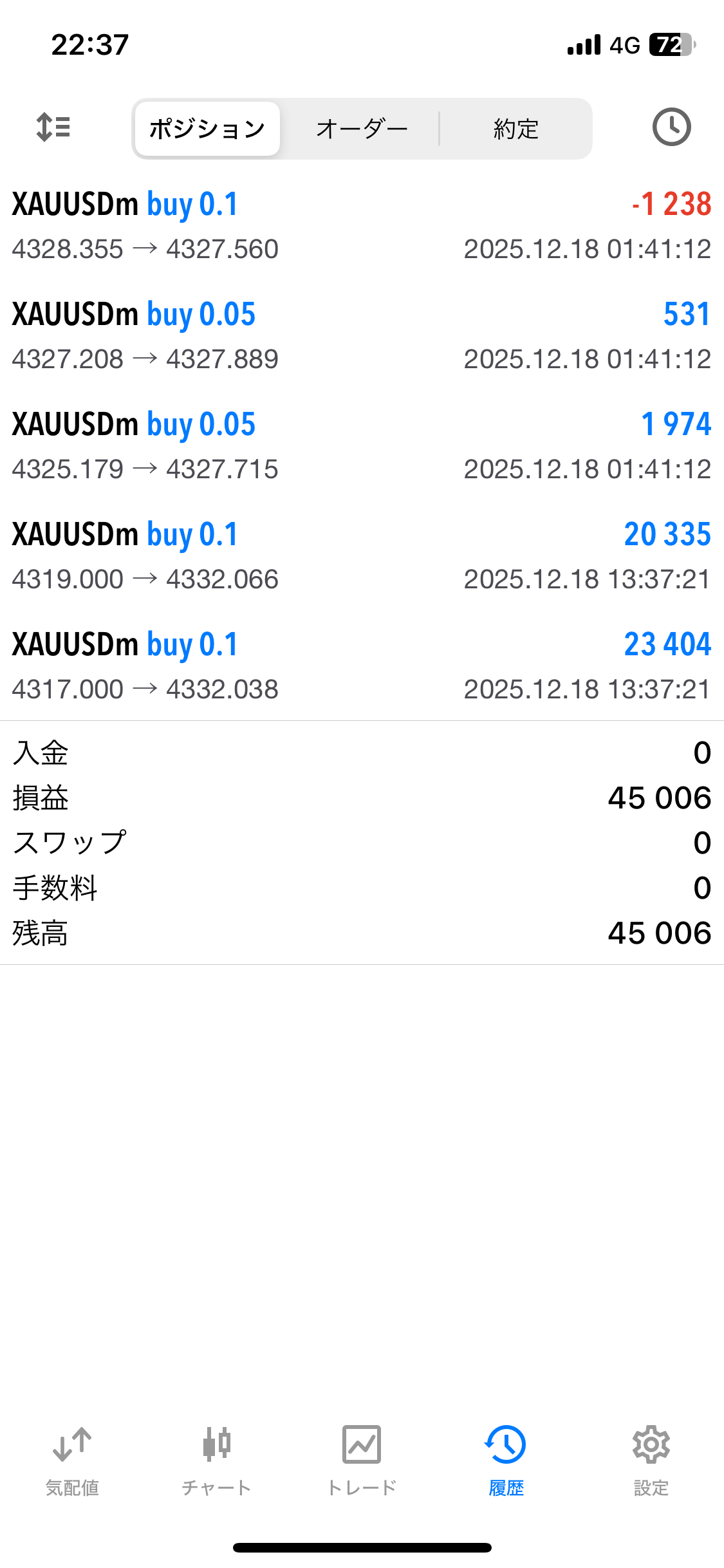The width and height of the screenshot is (724, 1568).
Task: Expand the XAUUSDm trade with -1 238 loss
Action: (362, 226)
